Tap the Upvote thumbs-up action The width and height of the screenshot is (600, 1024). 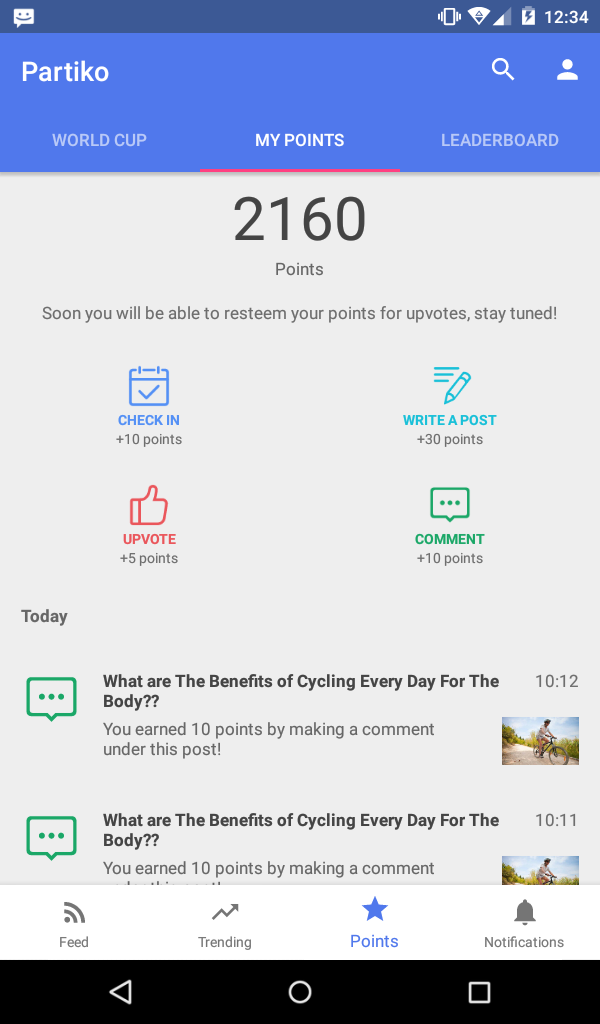(149, 523)
